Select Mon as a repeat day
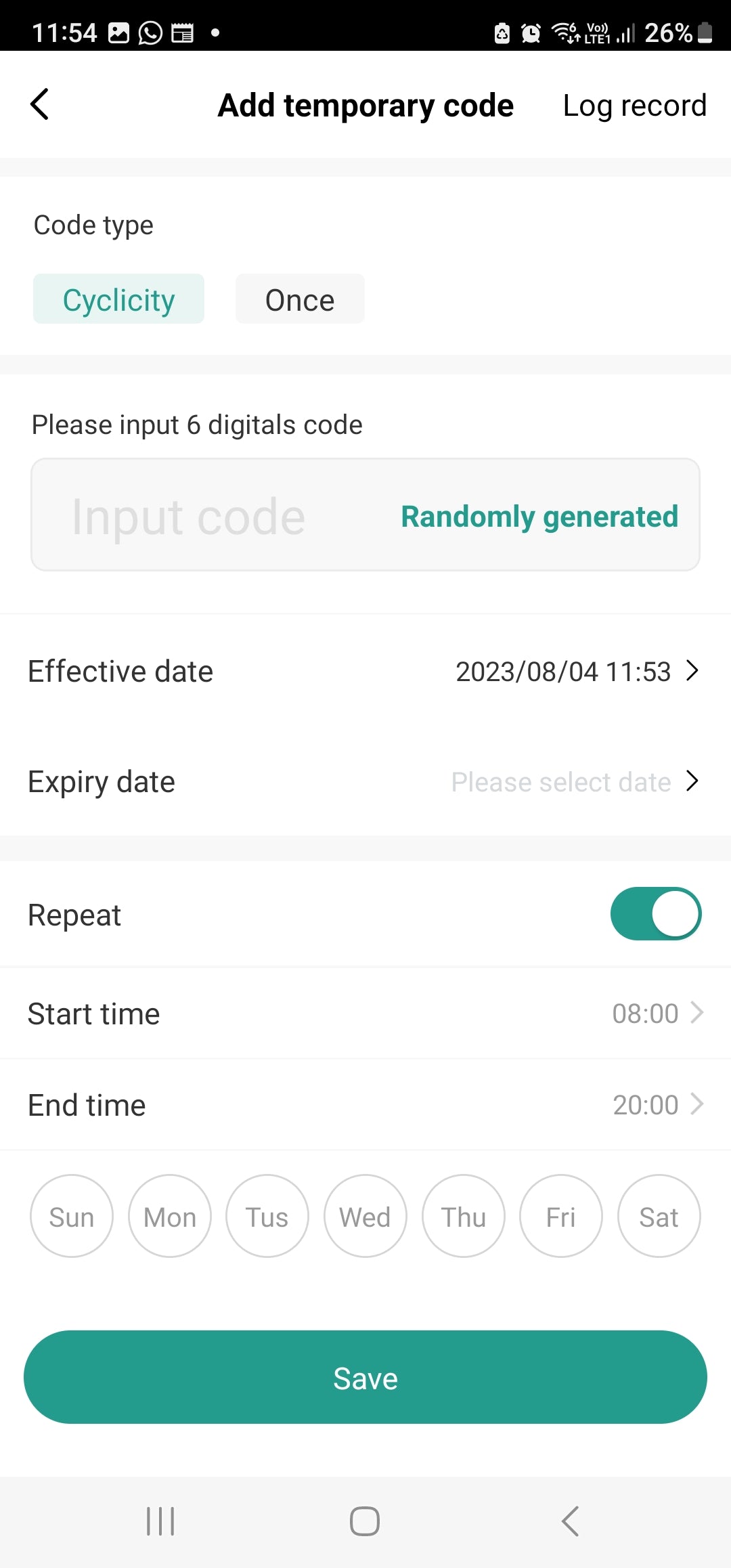Image resolution: width=731 pixels, height=1568 pixels. point(170,1217)
